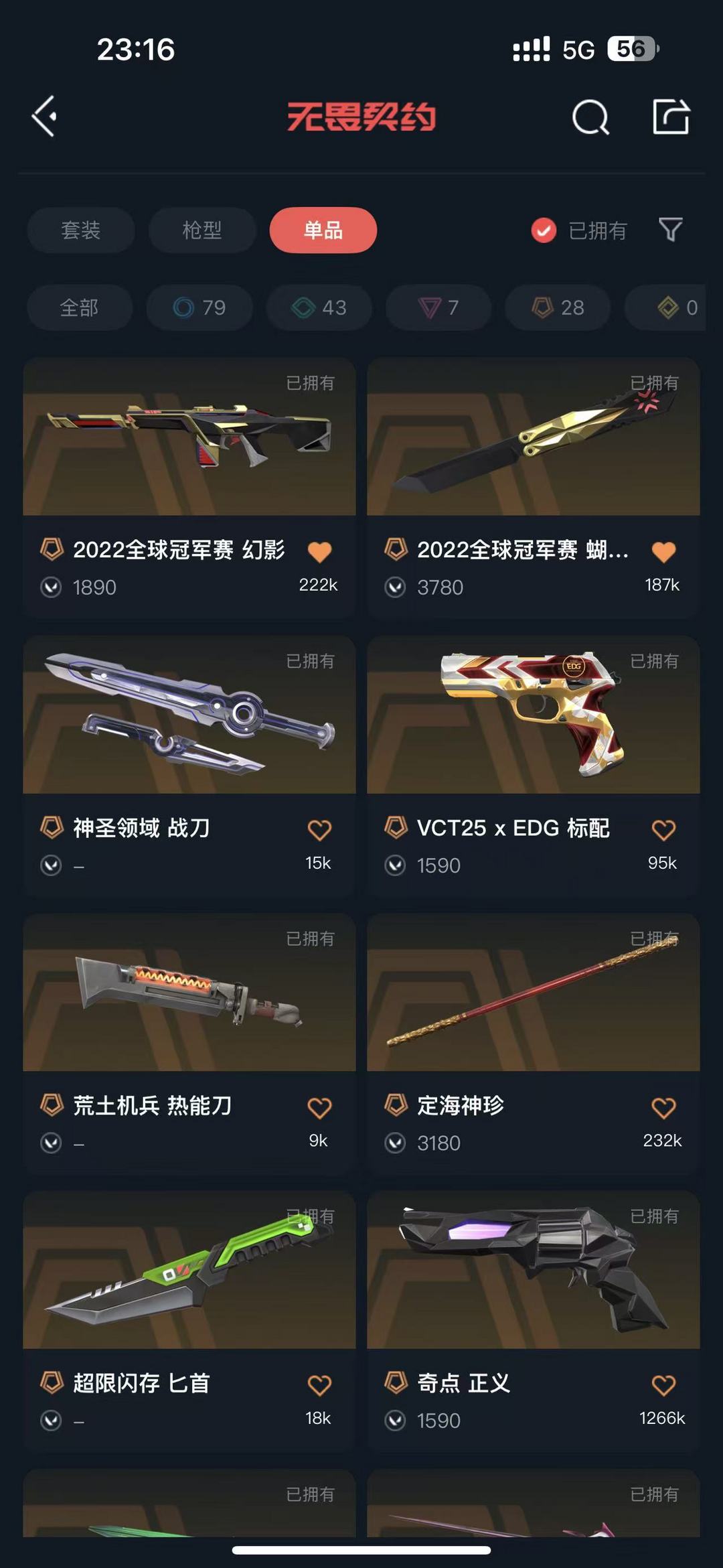Open the funnel filter icon

click(x=670, y=230)
